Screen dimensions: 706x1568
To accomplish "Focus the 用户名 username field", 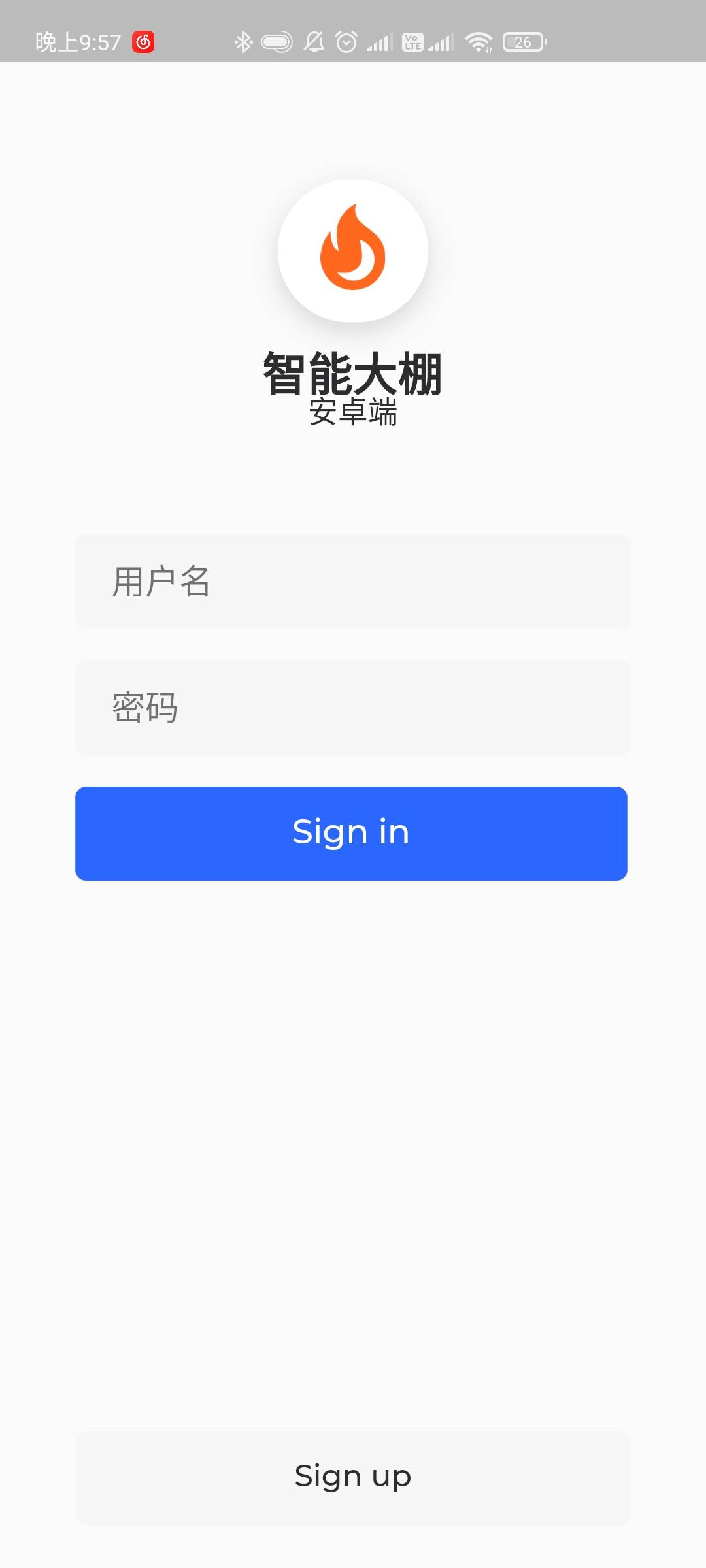I will pyautogui.click(x=352, y=581).
